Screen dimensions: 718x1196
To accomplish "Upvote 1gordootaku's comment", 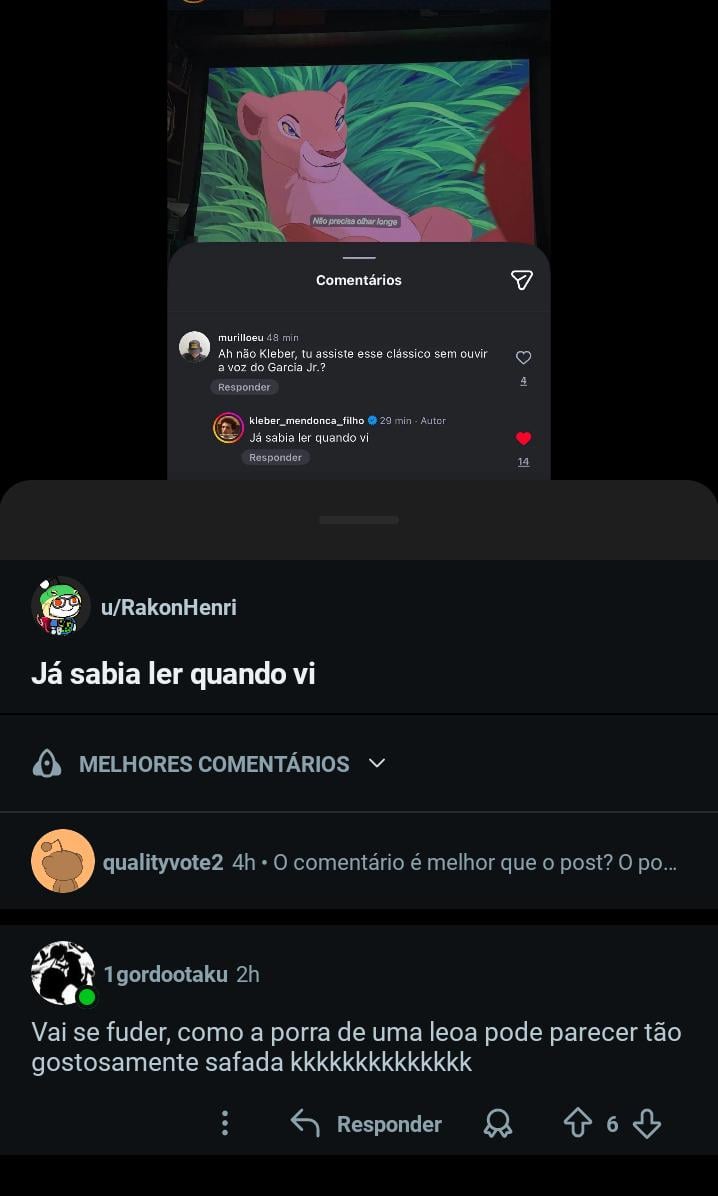I will pos(578,1124).
